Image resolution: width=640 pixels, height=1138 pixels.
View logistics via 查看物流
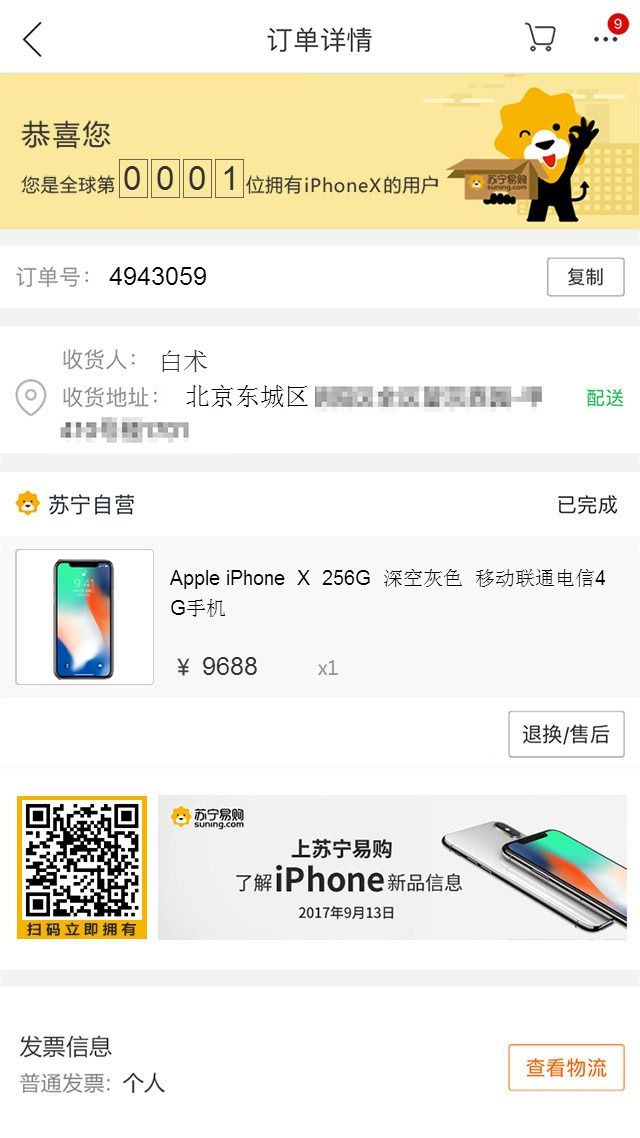click(x=566, y=1068)
